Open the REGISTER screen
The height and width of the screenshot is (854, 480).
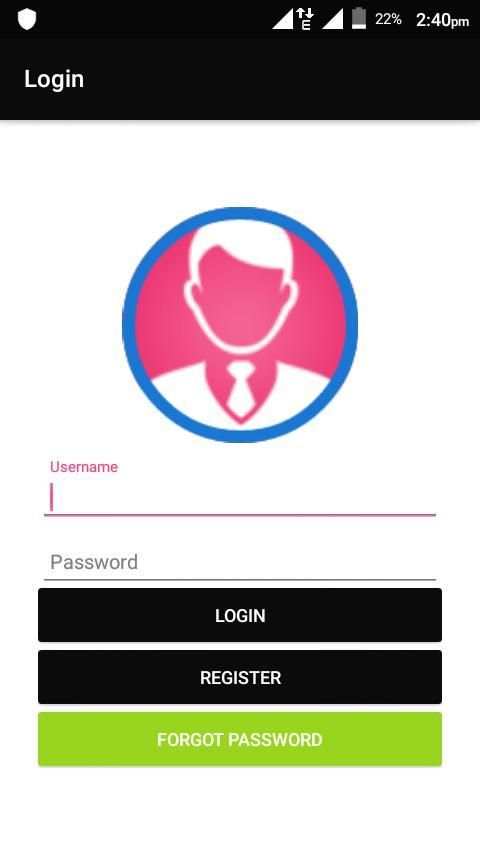240,678
